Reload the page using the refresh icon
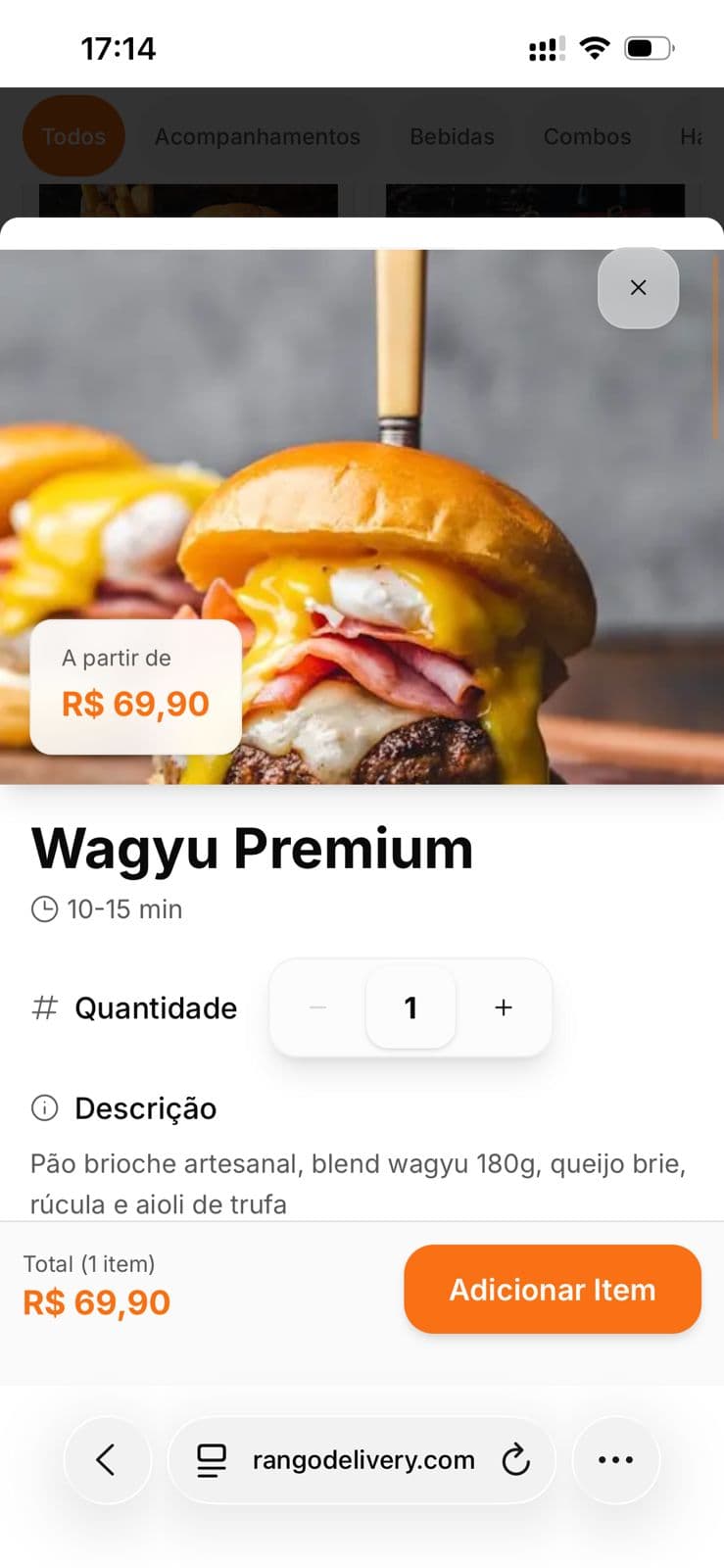 coord(516,1459)
